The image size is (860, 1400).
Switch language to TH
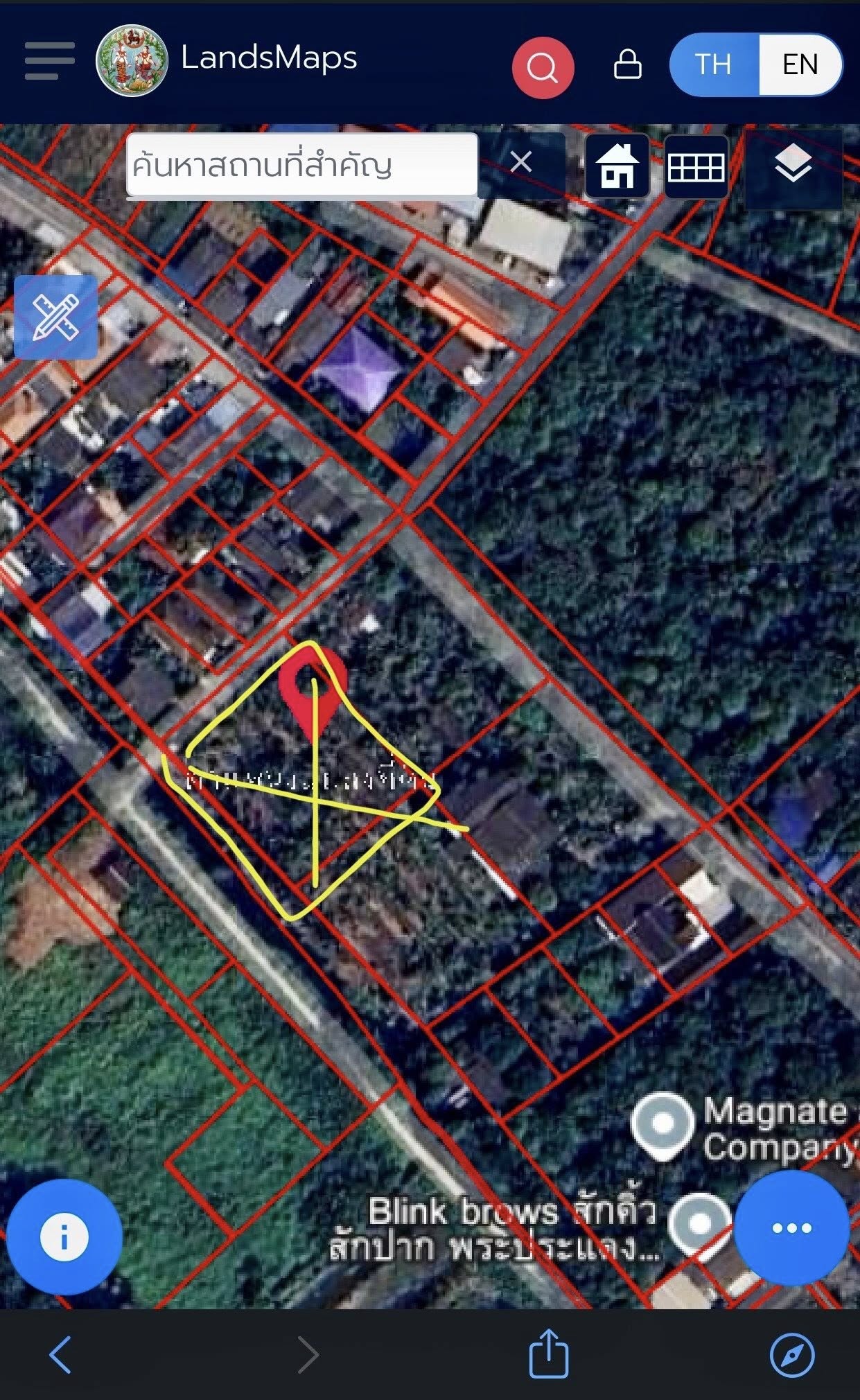[x=714, y=64]
